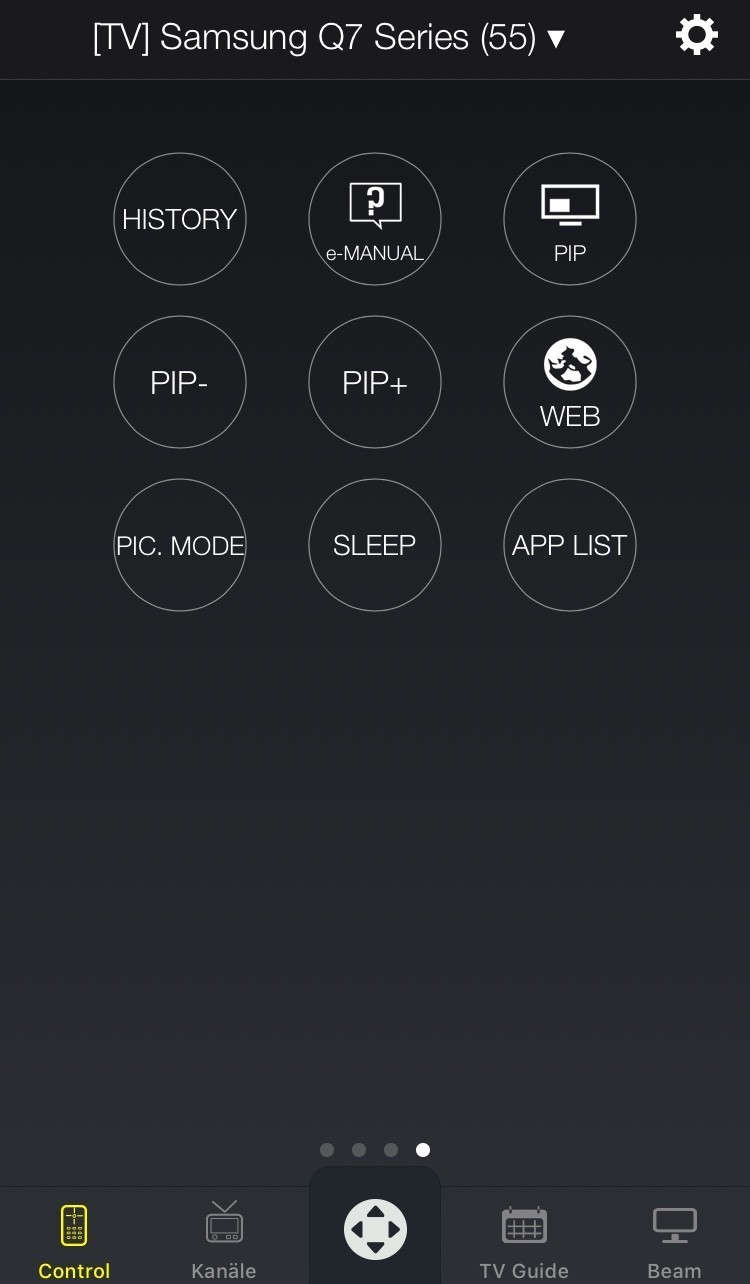Switch to the Kanäle tab
Screen dimensions: 750x1284
tap(224, 1238)
